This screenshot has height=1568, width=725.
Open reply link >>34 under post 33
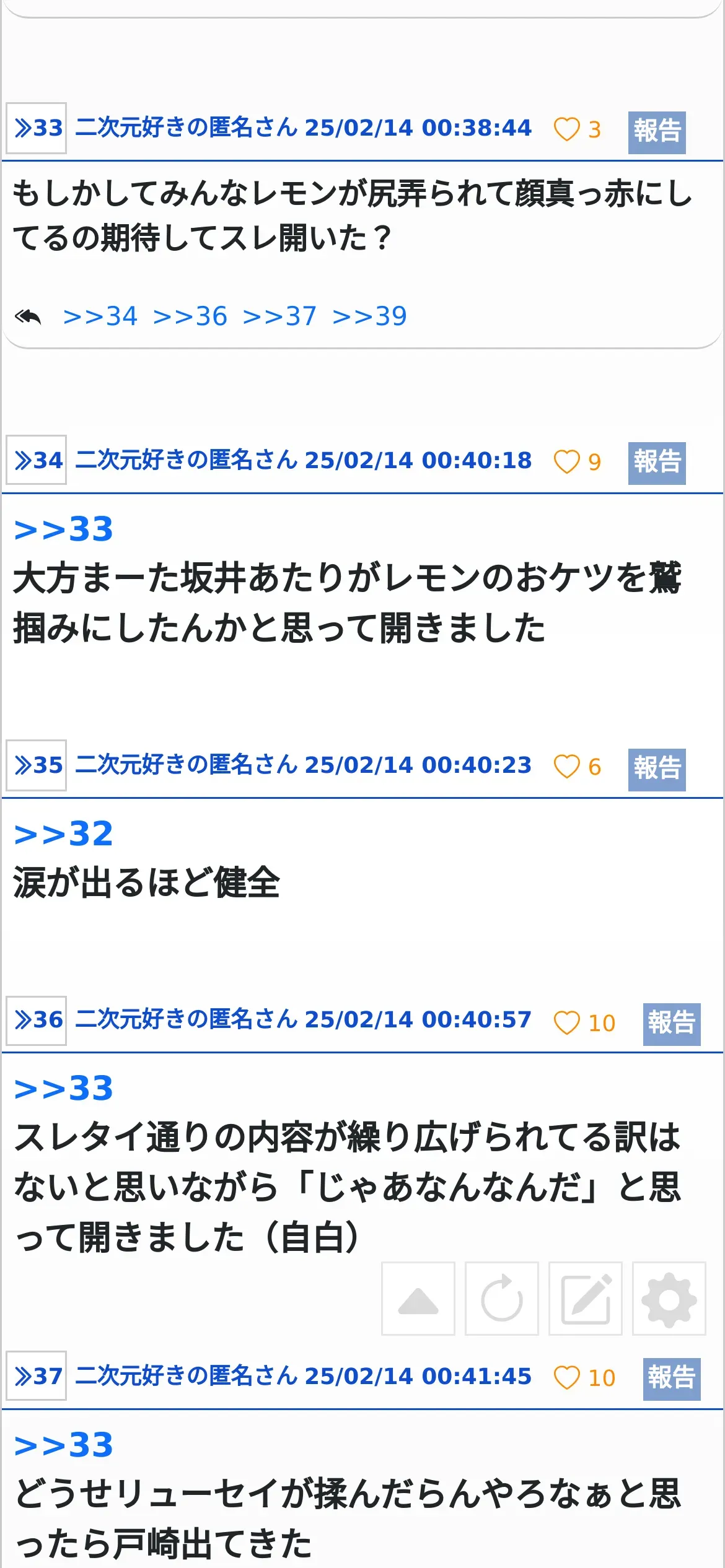click(x=100, y=316)
